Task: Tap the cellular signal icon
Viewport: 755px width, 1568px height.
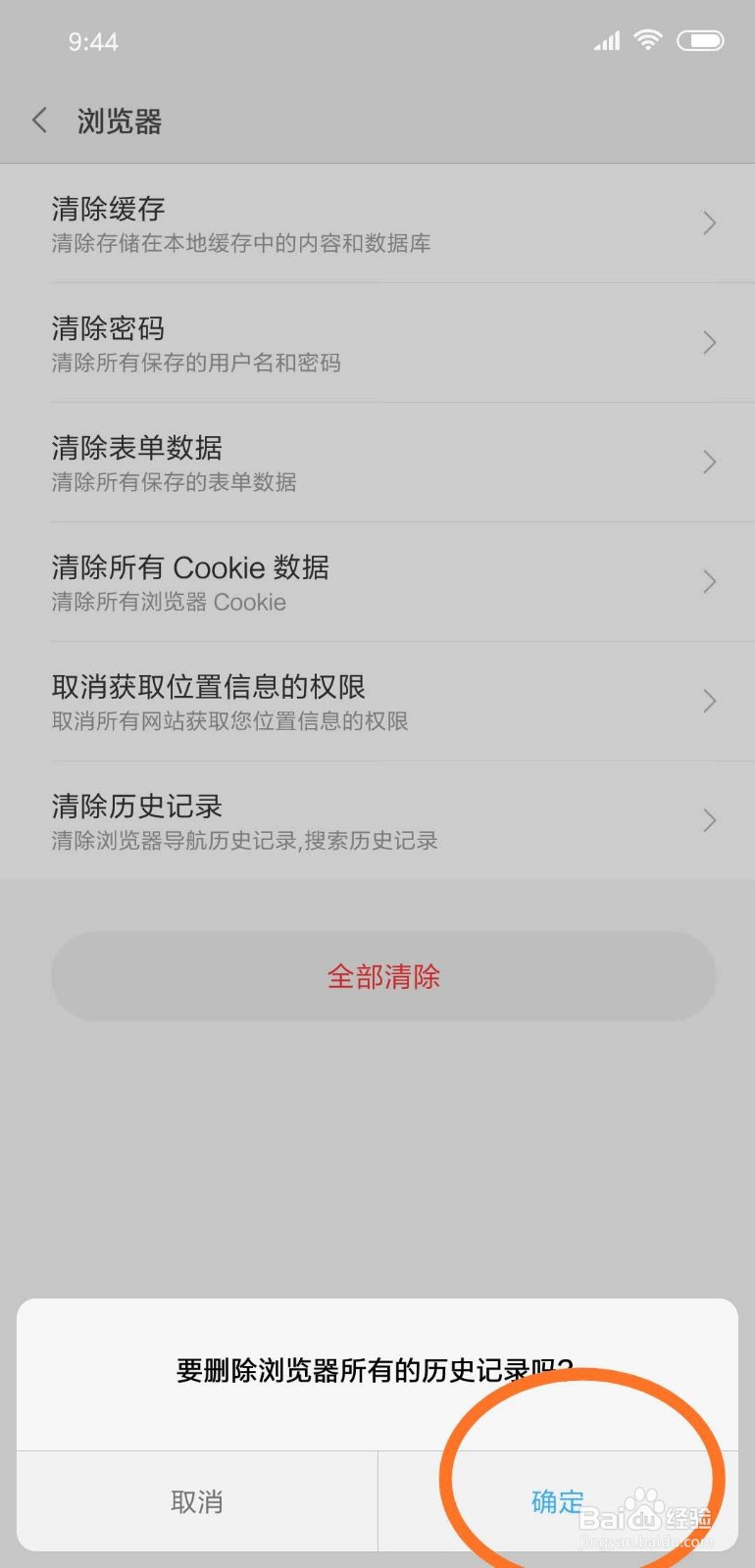Action: tap(606, 40)
